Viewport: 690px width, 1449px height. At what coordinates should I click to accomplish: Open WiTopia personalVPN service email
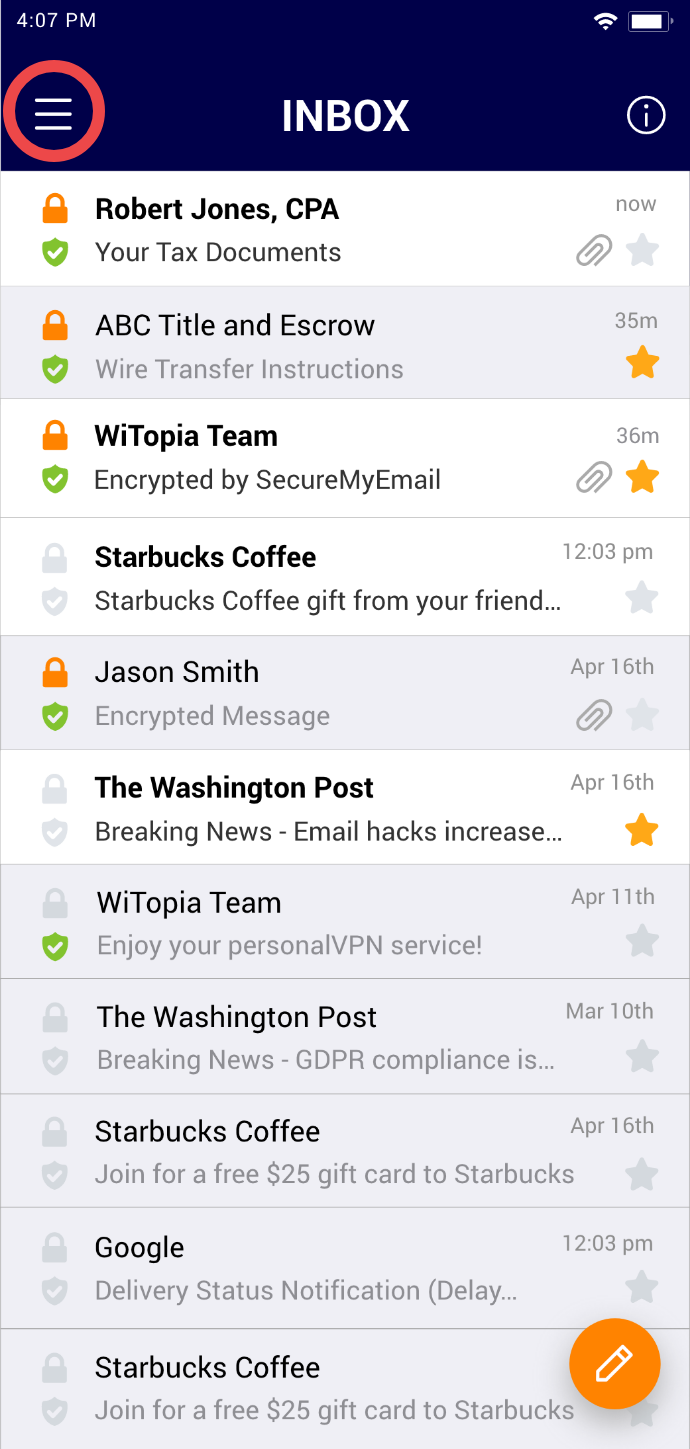(300, 923)
